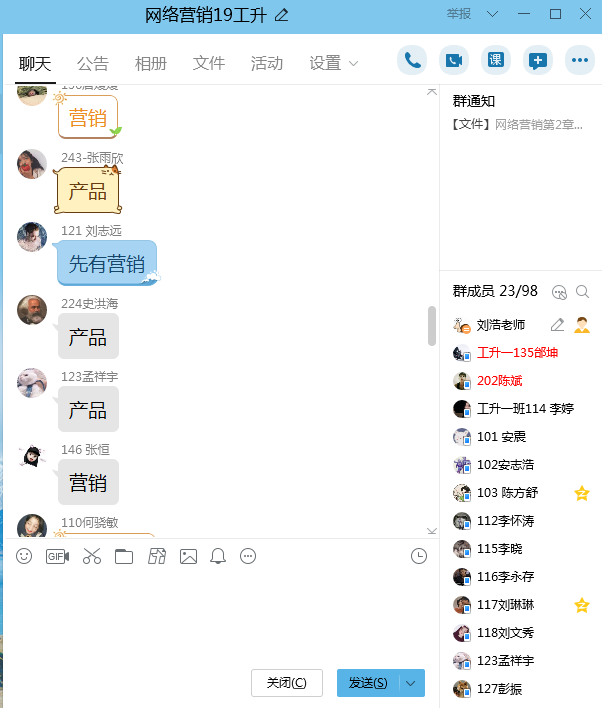The image size is (602, 708).
Task: Send the message with 发送(S)
Action: point(368,683)
